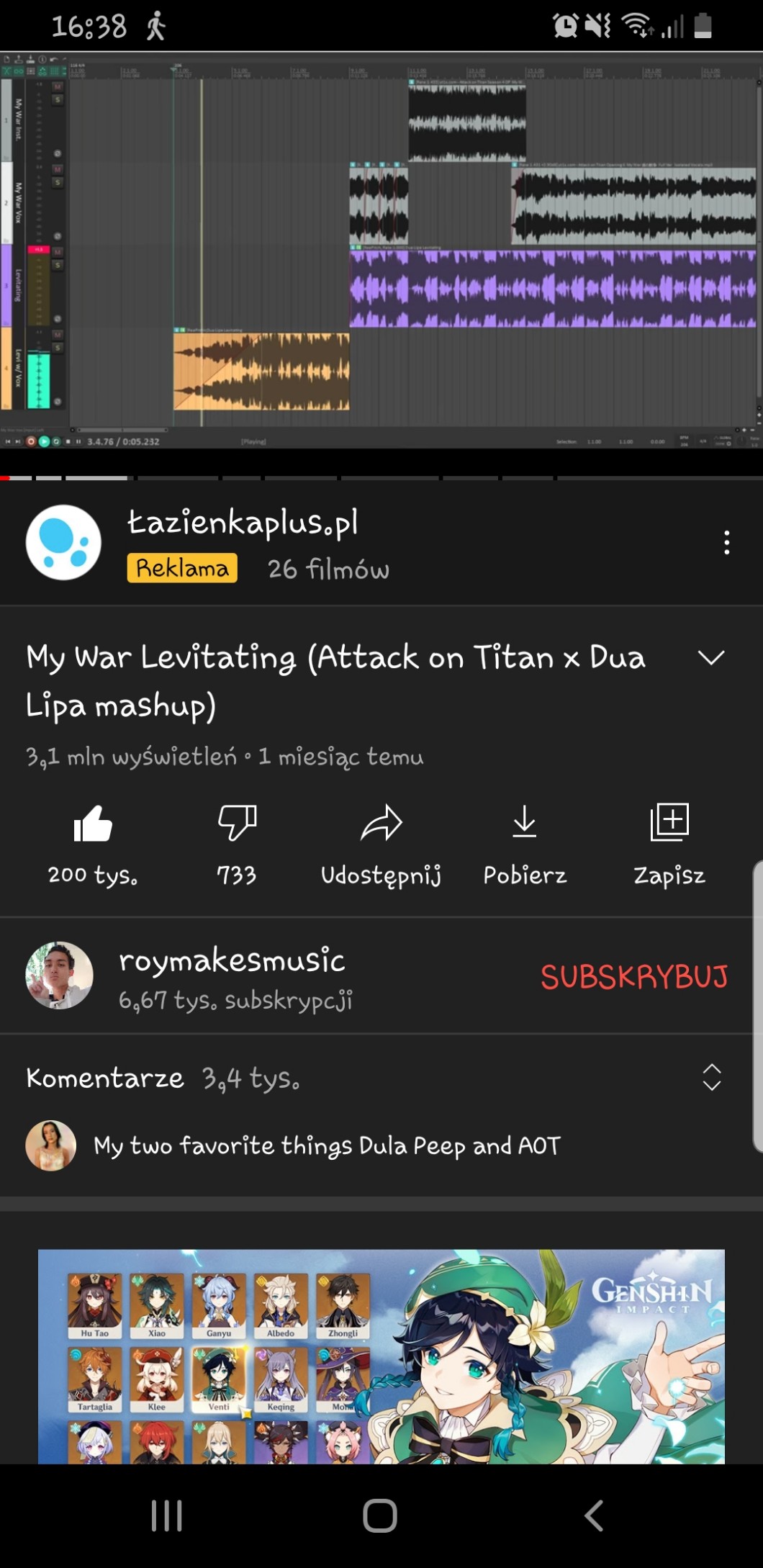
Task: Like the My War Levitating video
Action: [x=93, y=824]
